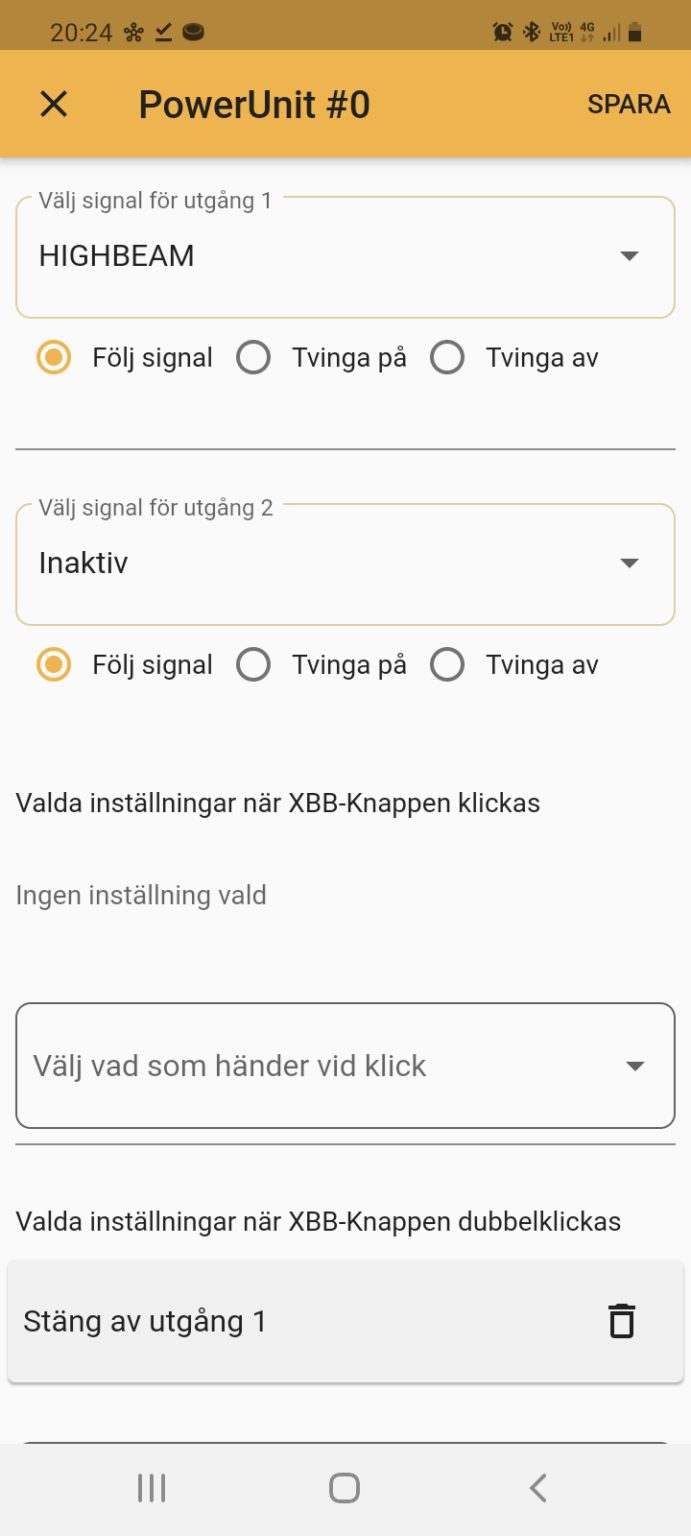The width and height of the screenshot is (691, 1536).
Task: Close the PowerUnit #0 editor
Action: click(x=53, y=104)
